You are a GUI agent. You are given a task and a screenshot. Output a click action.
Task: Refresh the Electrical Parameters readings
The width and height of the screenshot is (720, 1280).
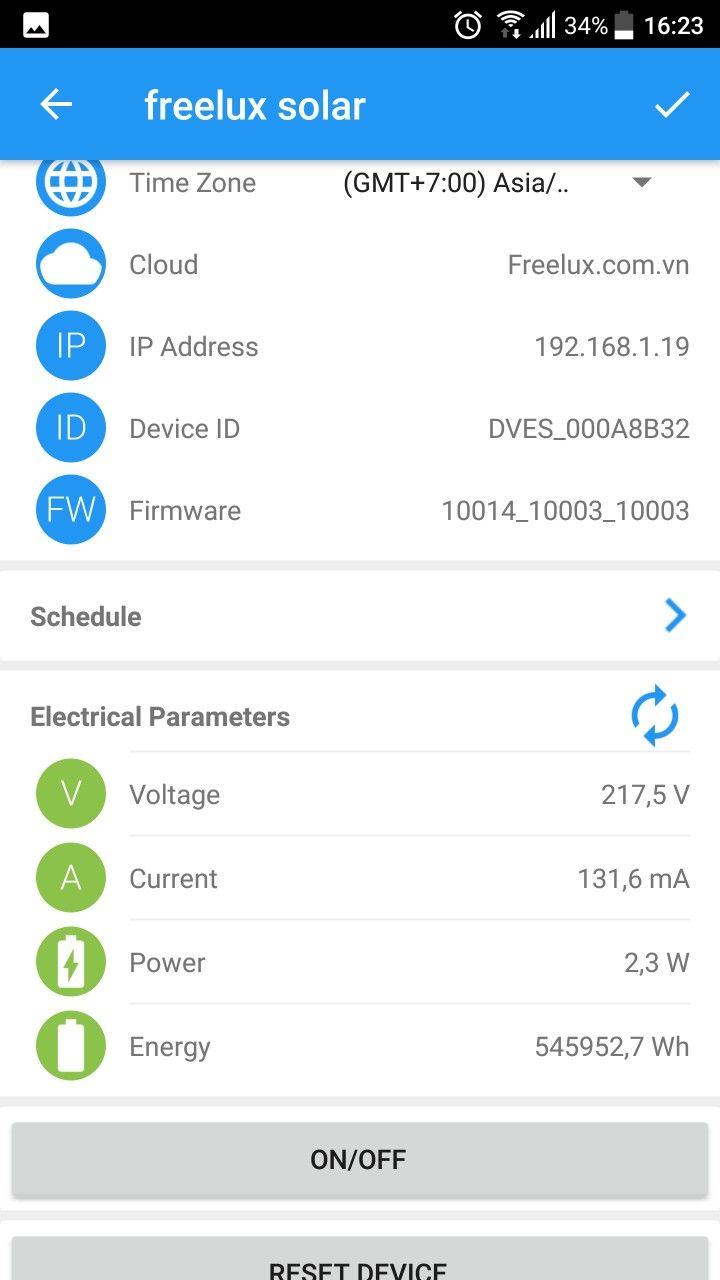click(x=655, y=716)
